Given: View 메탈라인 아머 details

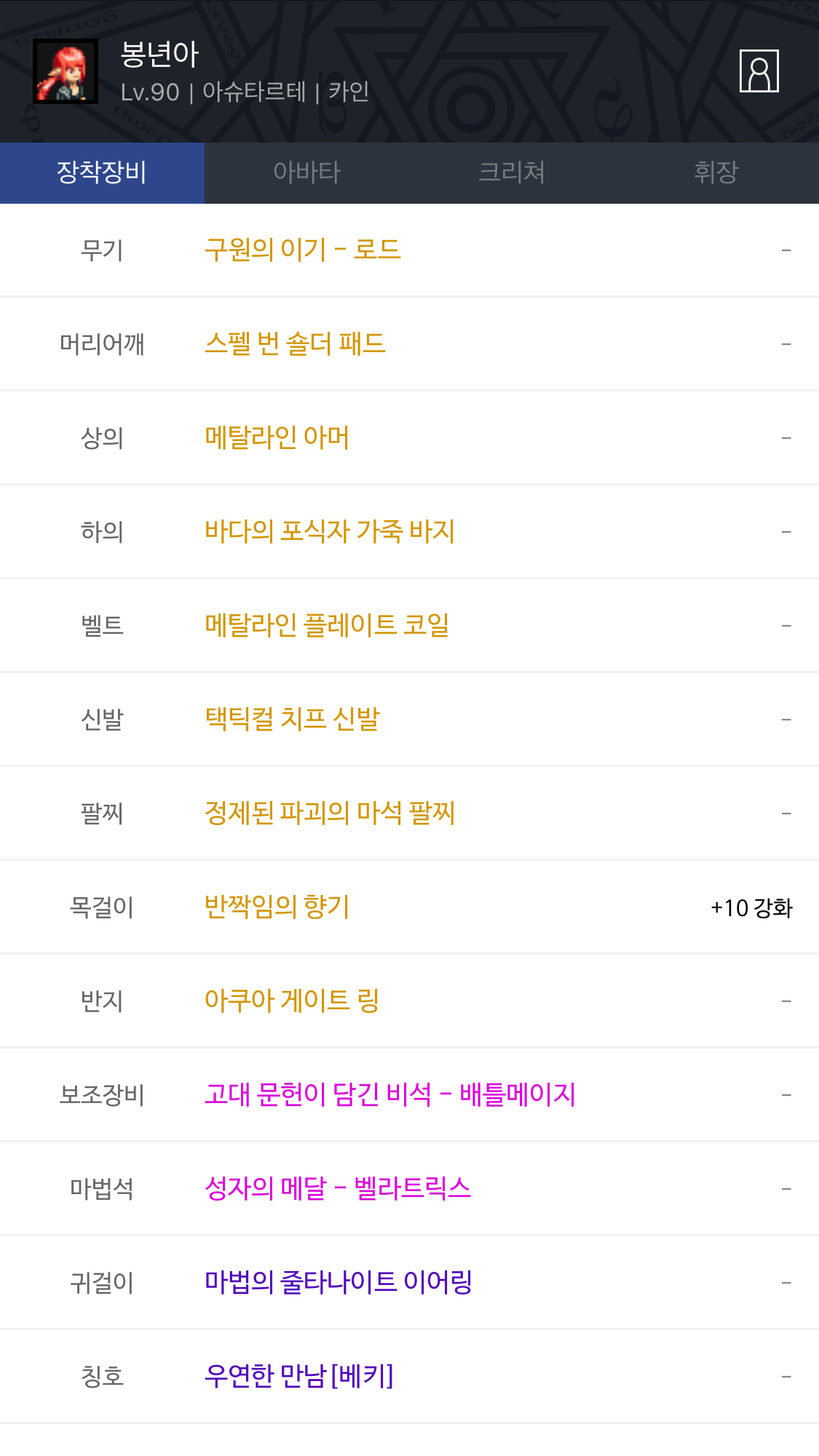Looking at the screenshot, I should tap(277, 437).
